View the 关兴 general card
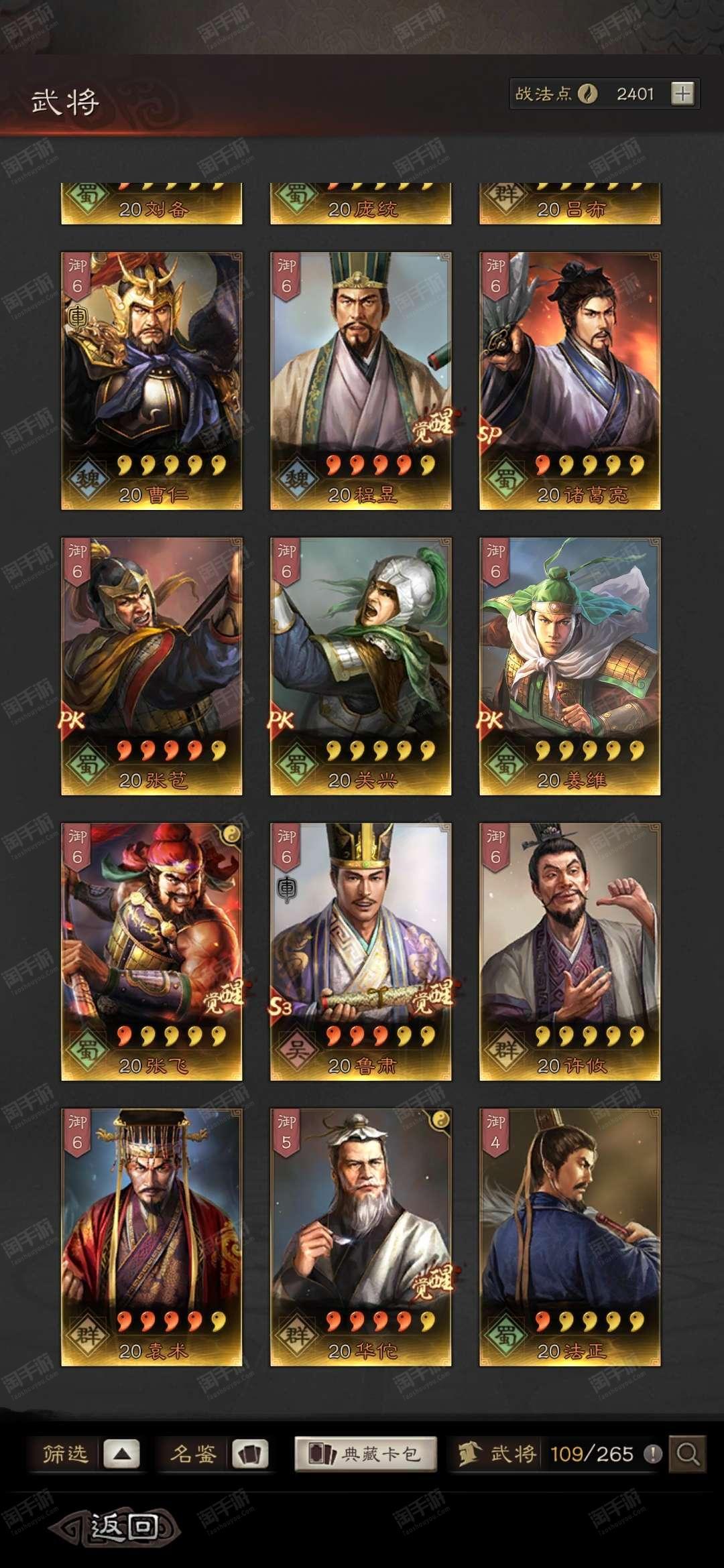This screenshot has width=724, height=1568. click(x=361, y=666)
